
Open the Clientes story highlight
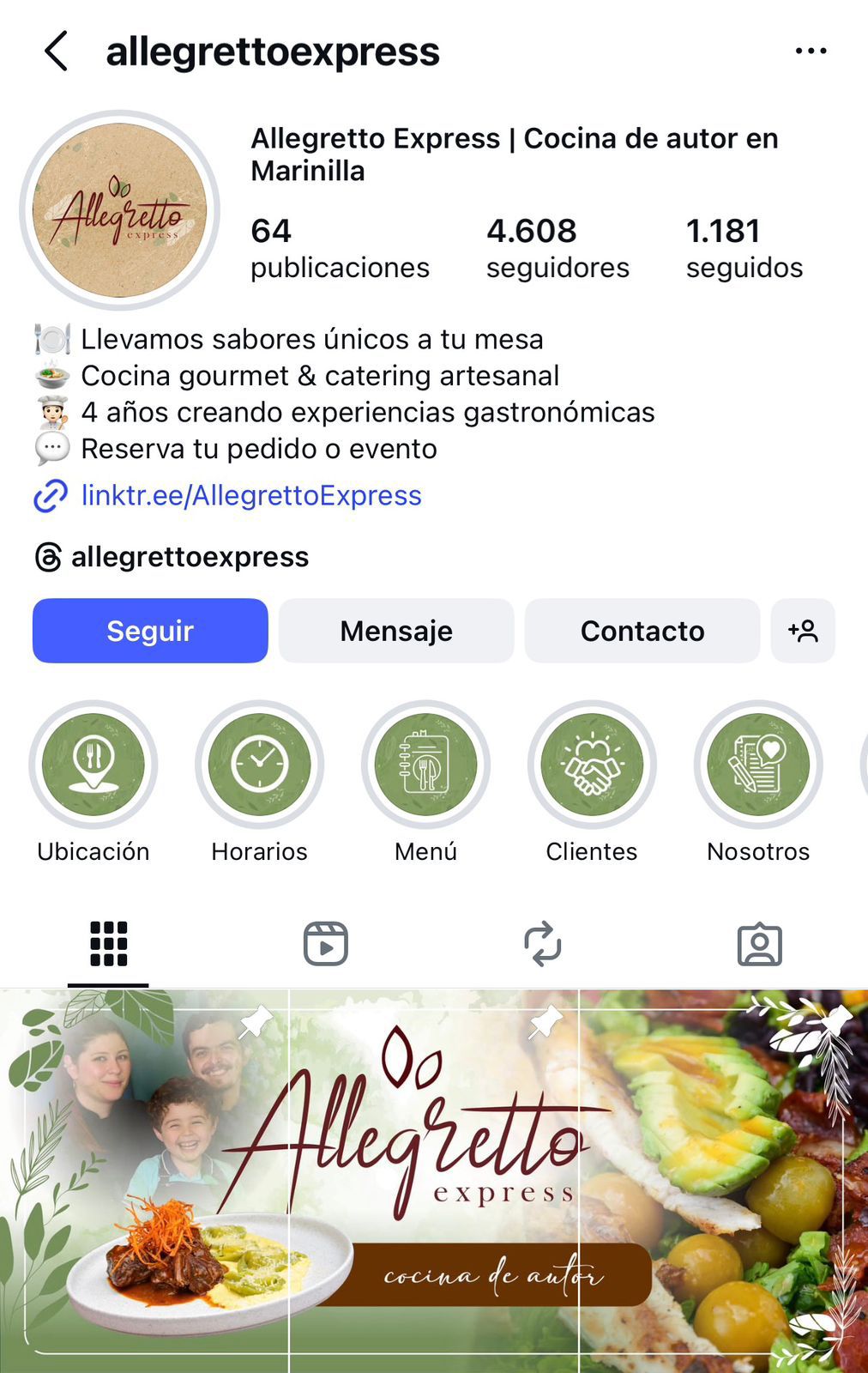coord(592,765)
